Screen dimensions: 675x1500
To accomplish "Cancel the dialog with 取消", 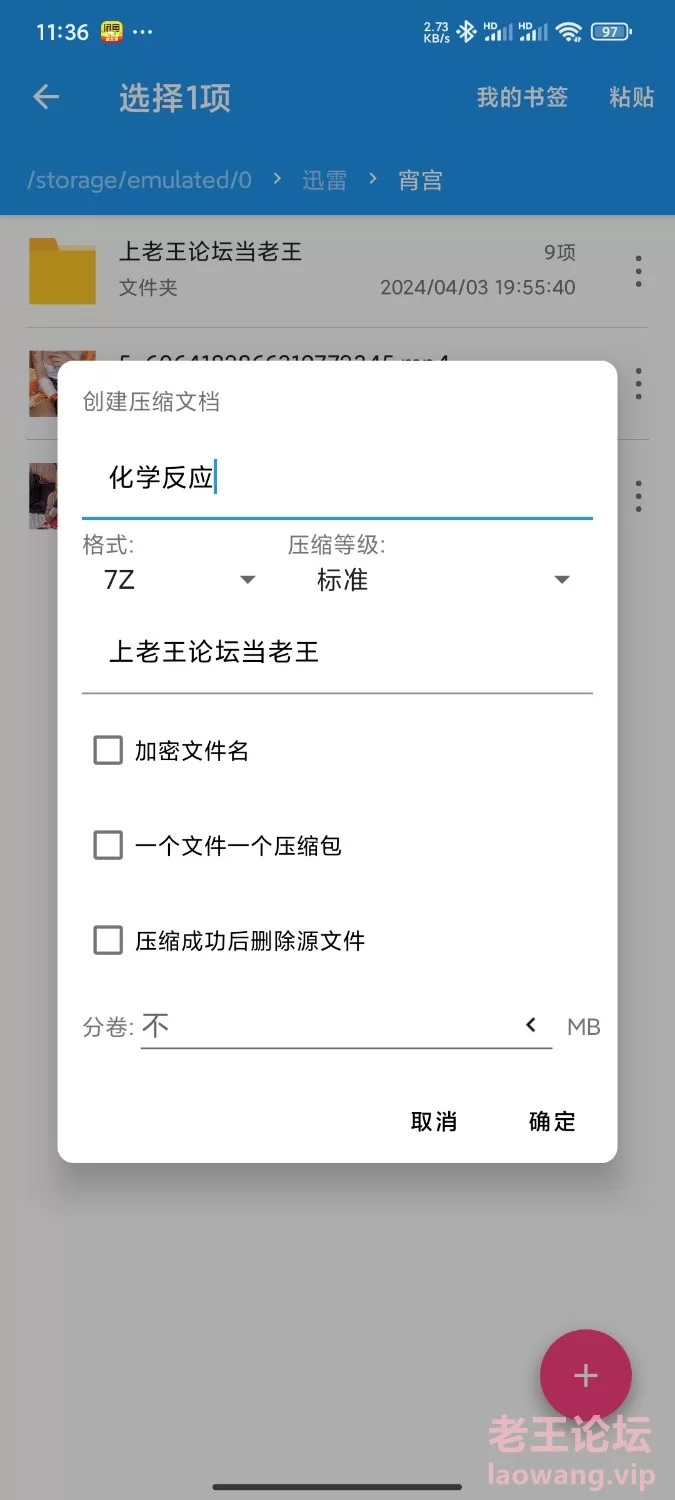I will click(434, 1121).
